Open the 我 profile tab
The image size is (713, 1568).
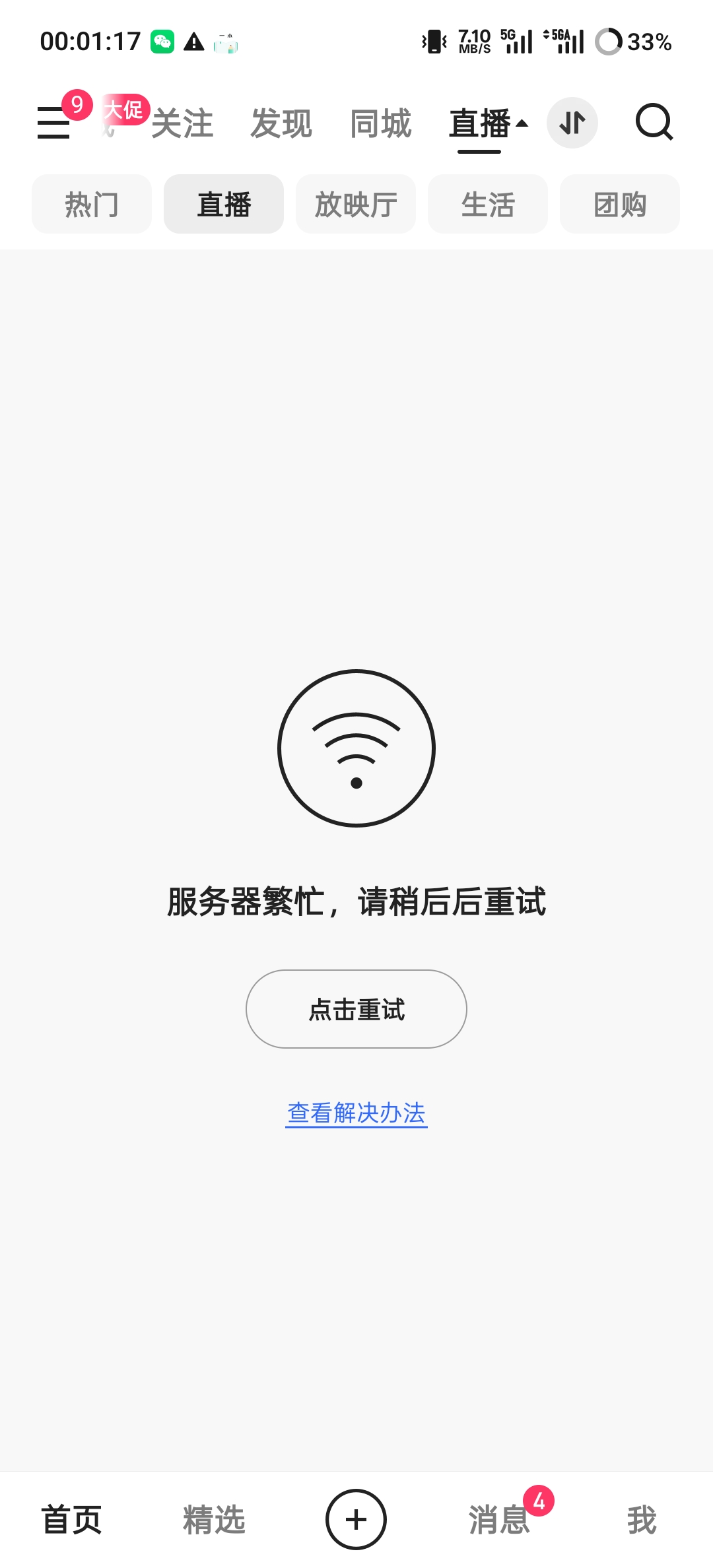(x=642, y=1520)
